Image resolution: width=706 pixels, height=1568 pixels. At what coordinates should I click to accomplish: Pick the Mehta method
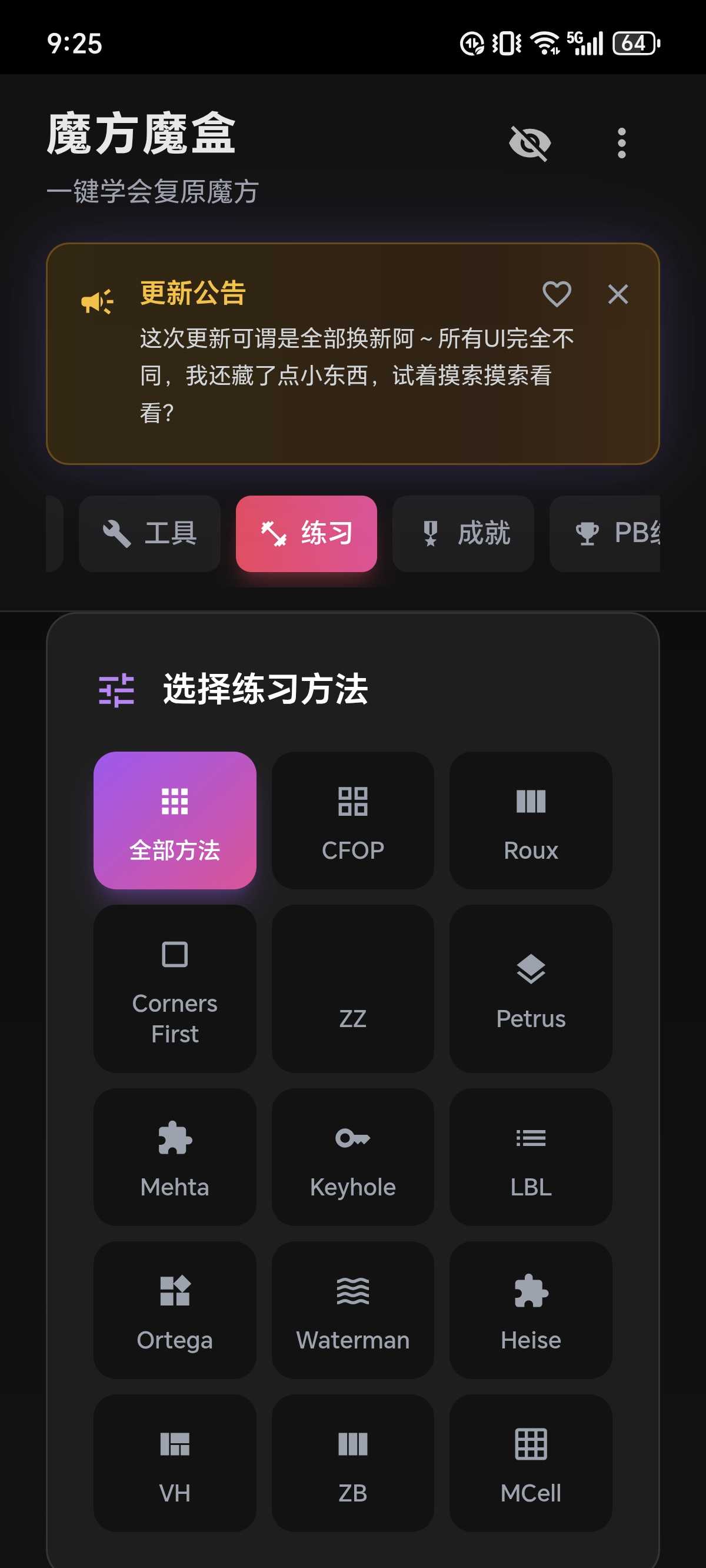(x=175, y=1157)
